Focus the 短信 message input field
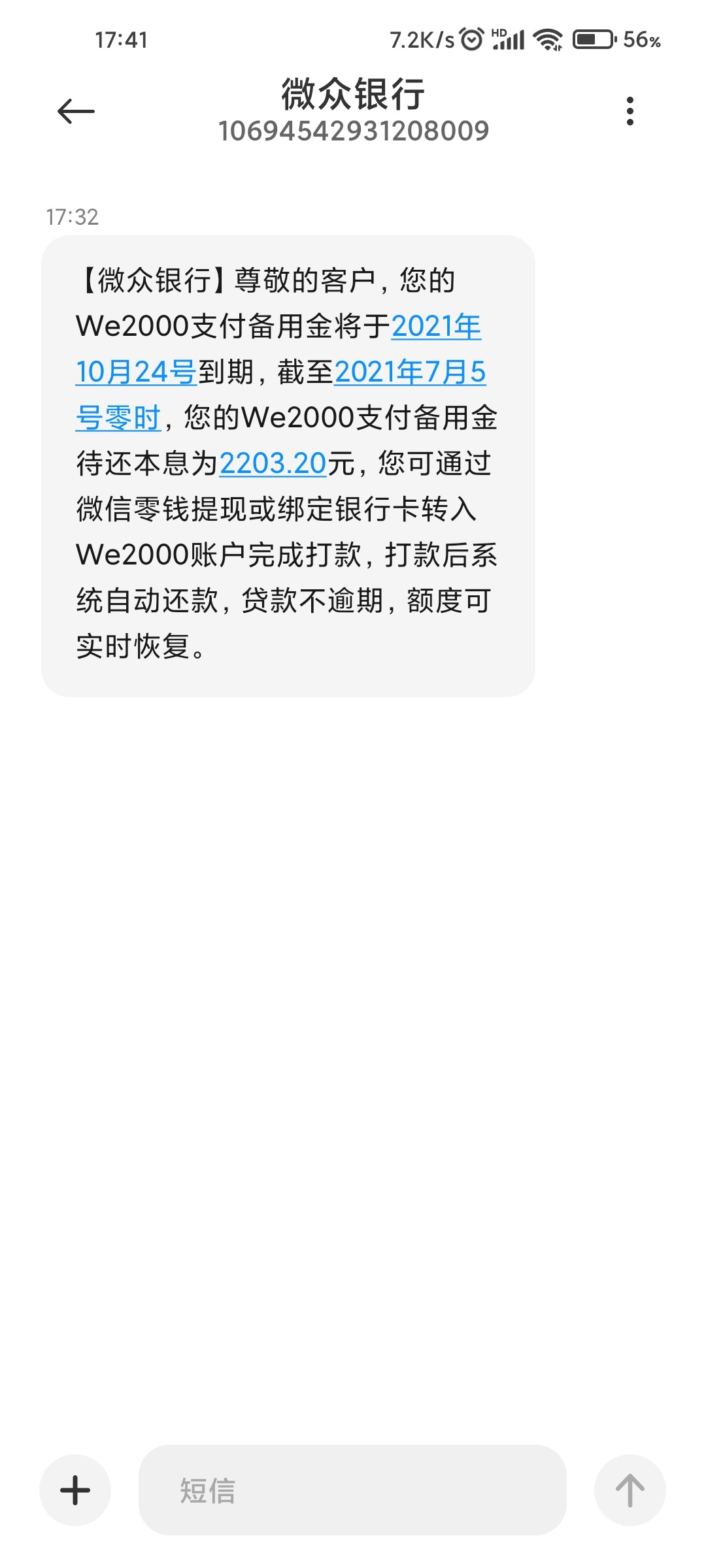The height and width of the screenshot is (1568, 706). coord(352,1490)
